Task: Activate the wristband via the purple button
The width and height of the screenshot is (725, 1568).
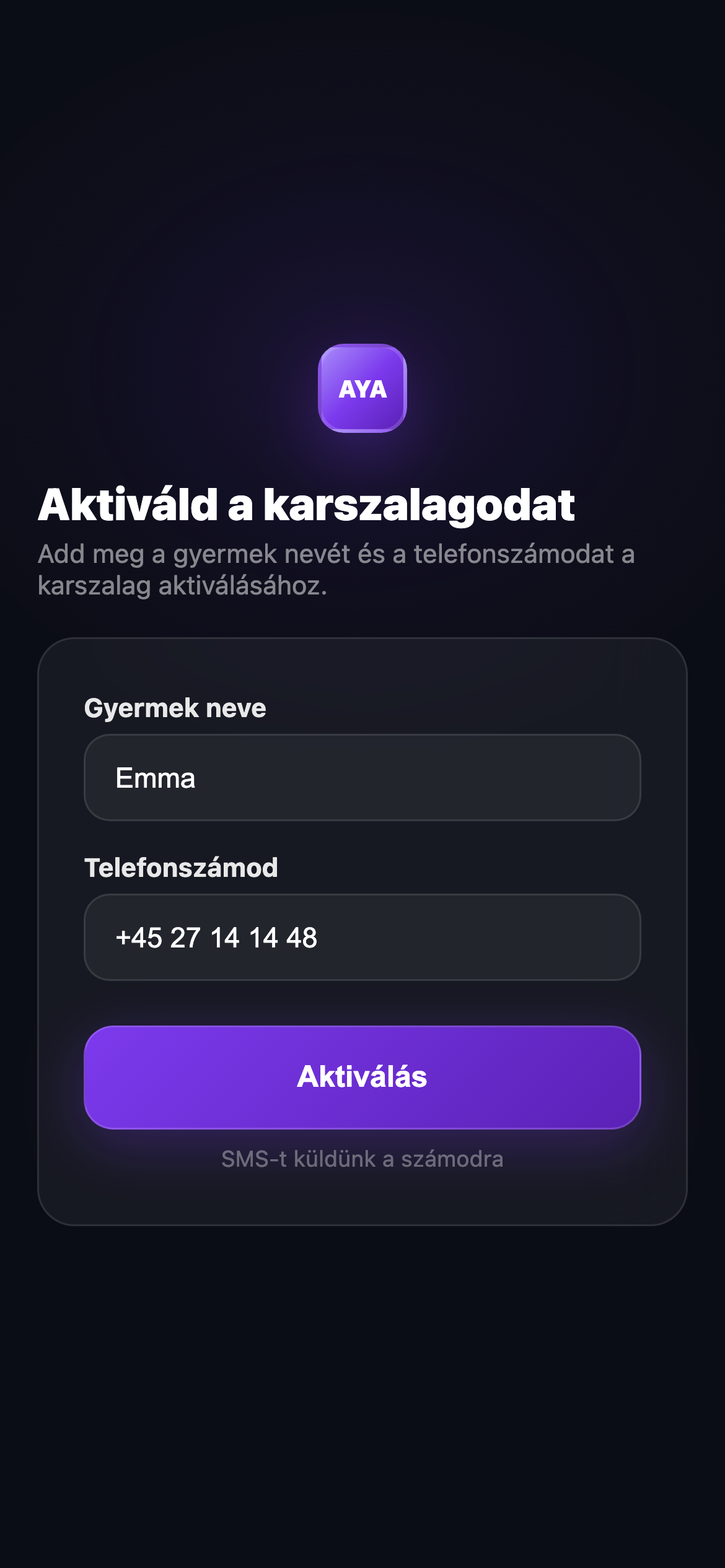Action: (362, 1078)
